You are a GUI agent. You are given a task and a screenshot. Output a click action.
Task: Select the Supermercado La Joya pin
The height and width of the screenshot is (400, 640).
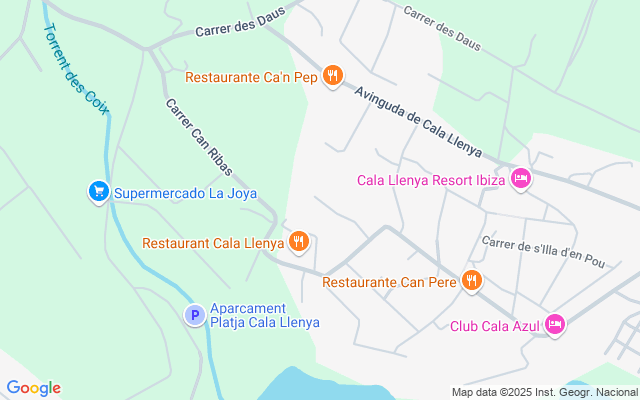(97, 192)
